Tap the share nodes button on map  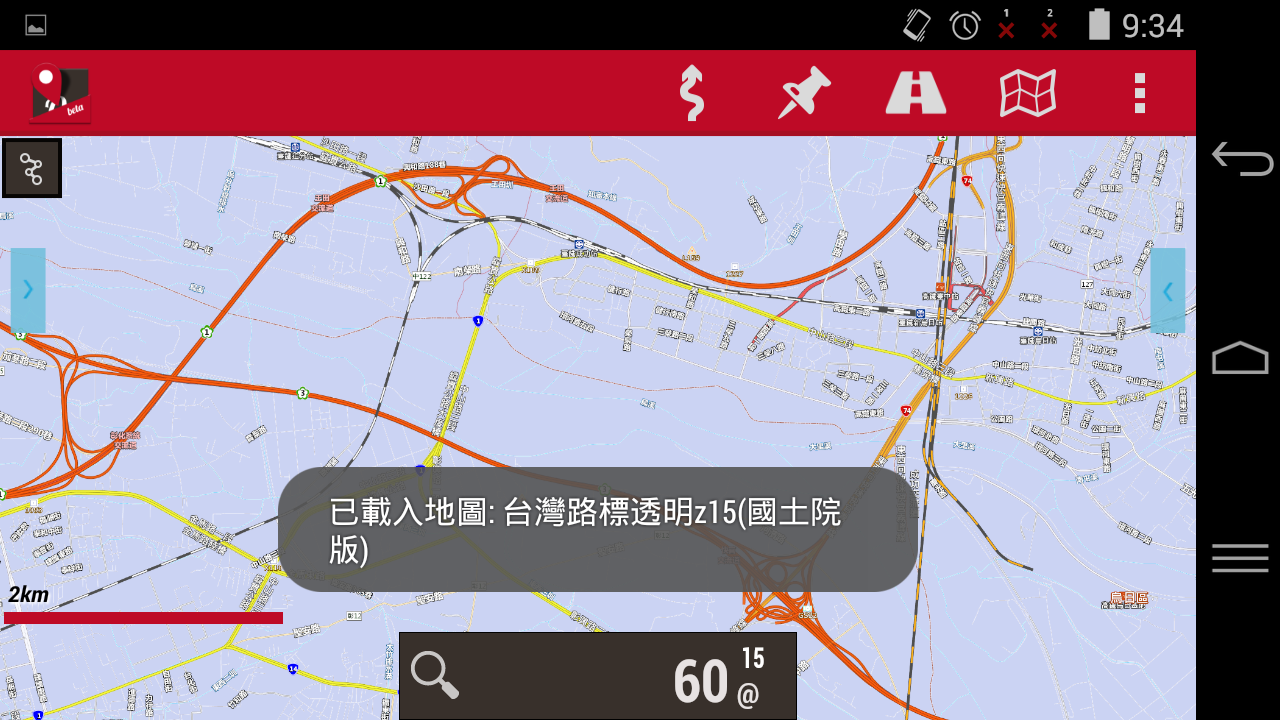click(x=32, y=168)
